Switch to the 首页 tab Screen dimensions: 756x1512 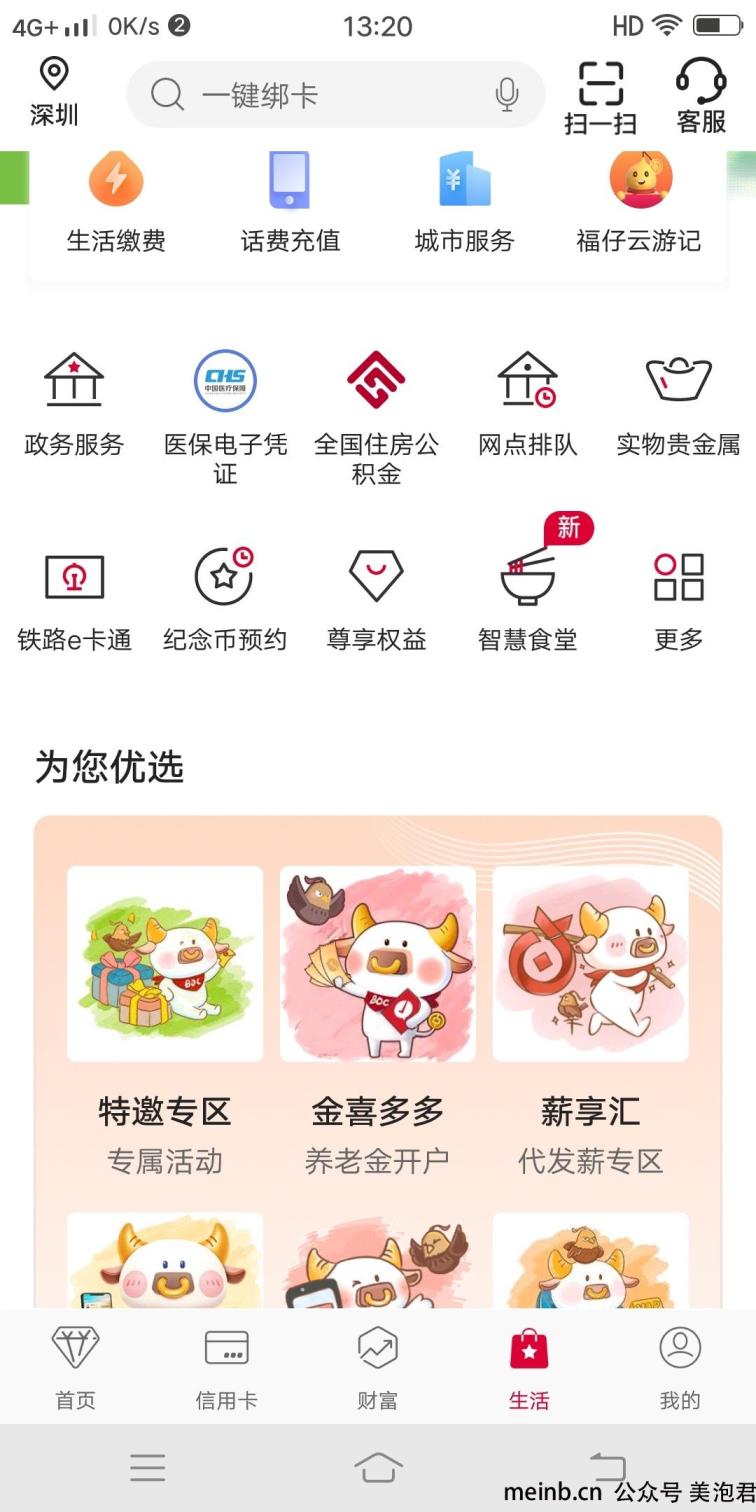pyautogui.click(x=75, y=1366)
